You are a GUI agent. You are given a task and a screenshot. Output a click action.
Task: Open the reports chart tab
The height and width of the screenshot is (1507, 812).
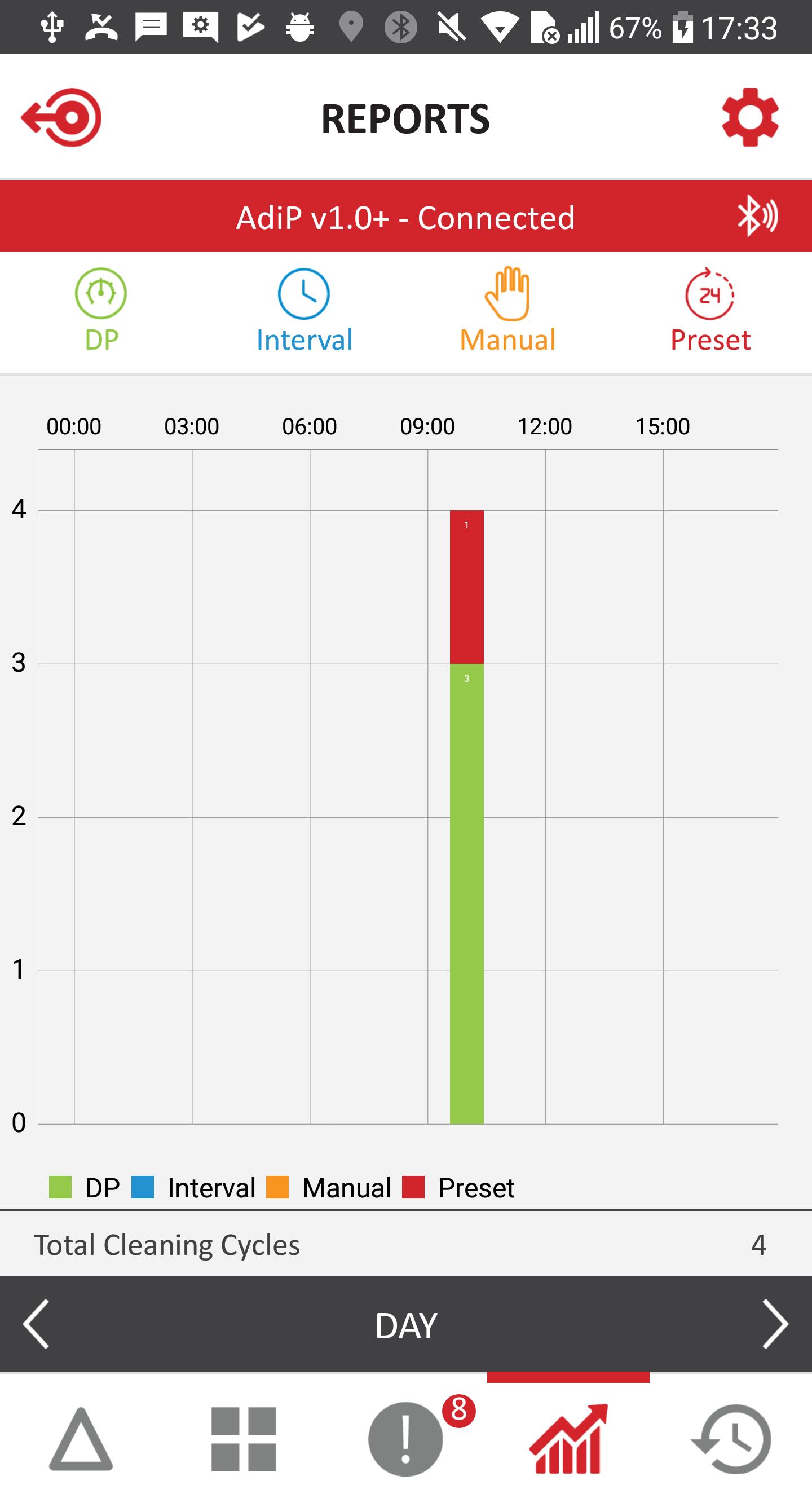(568, 1438)
